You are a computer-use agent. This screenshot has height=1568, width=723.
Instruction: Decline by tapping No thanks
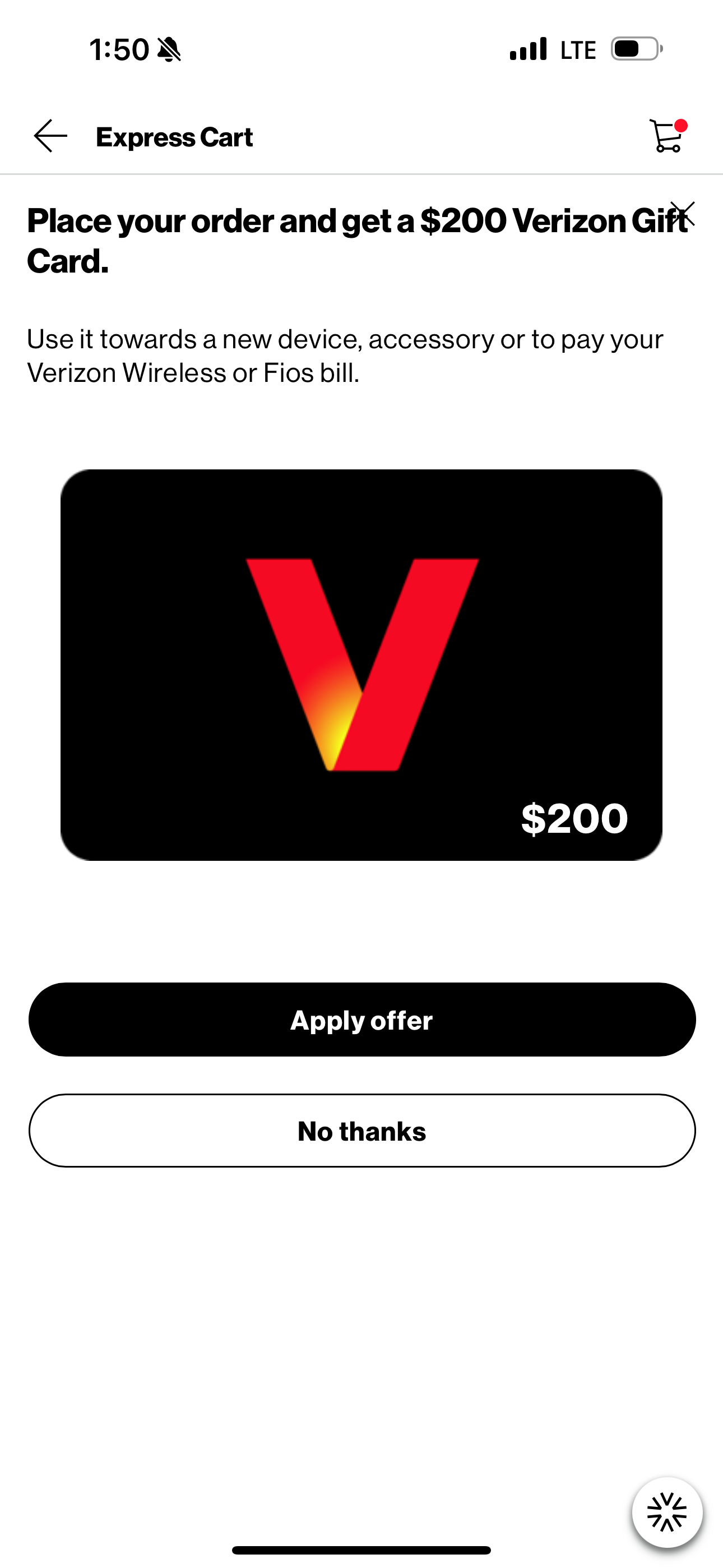click(361, 1131)
